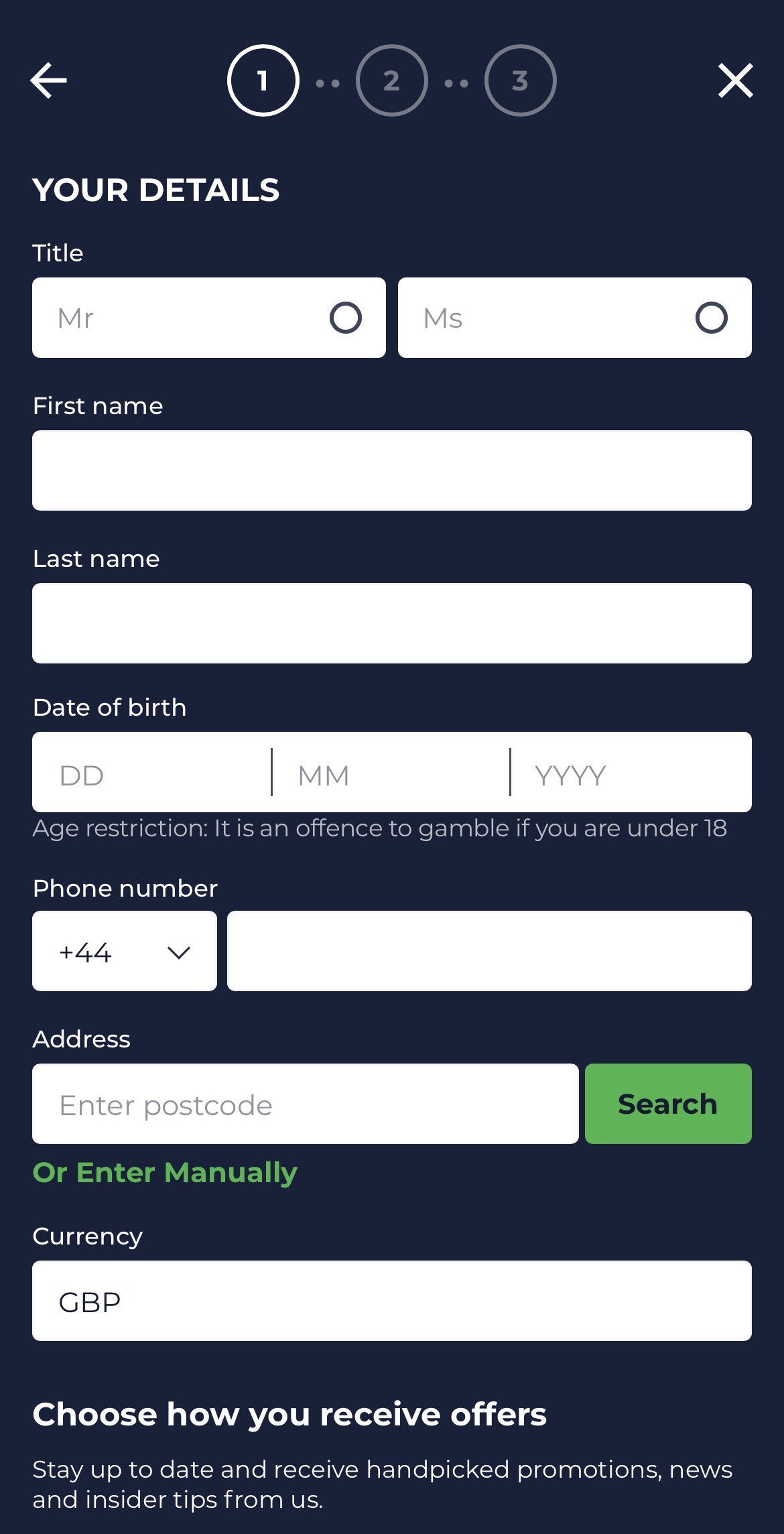Click the Or Enter Manually link

point(165,1172)
